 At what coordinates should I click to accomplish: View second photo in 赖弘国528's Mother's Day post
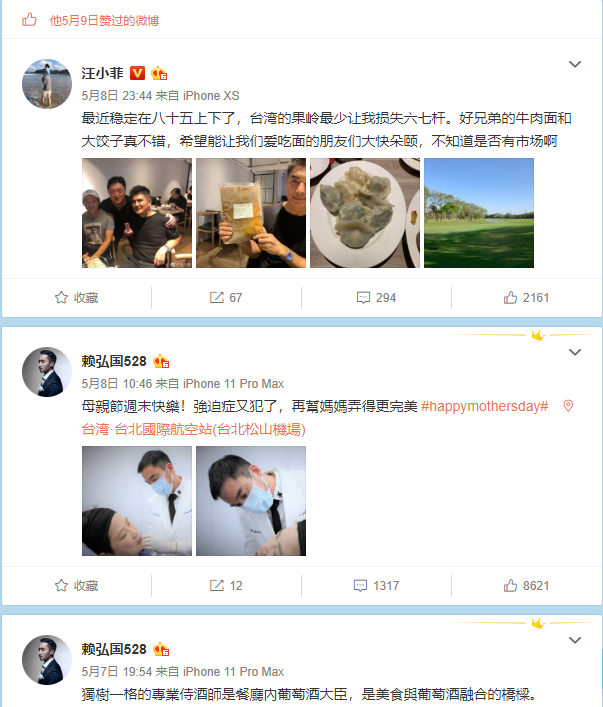pyautogui.click(x=250, y=500)
